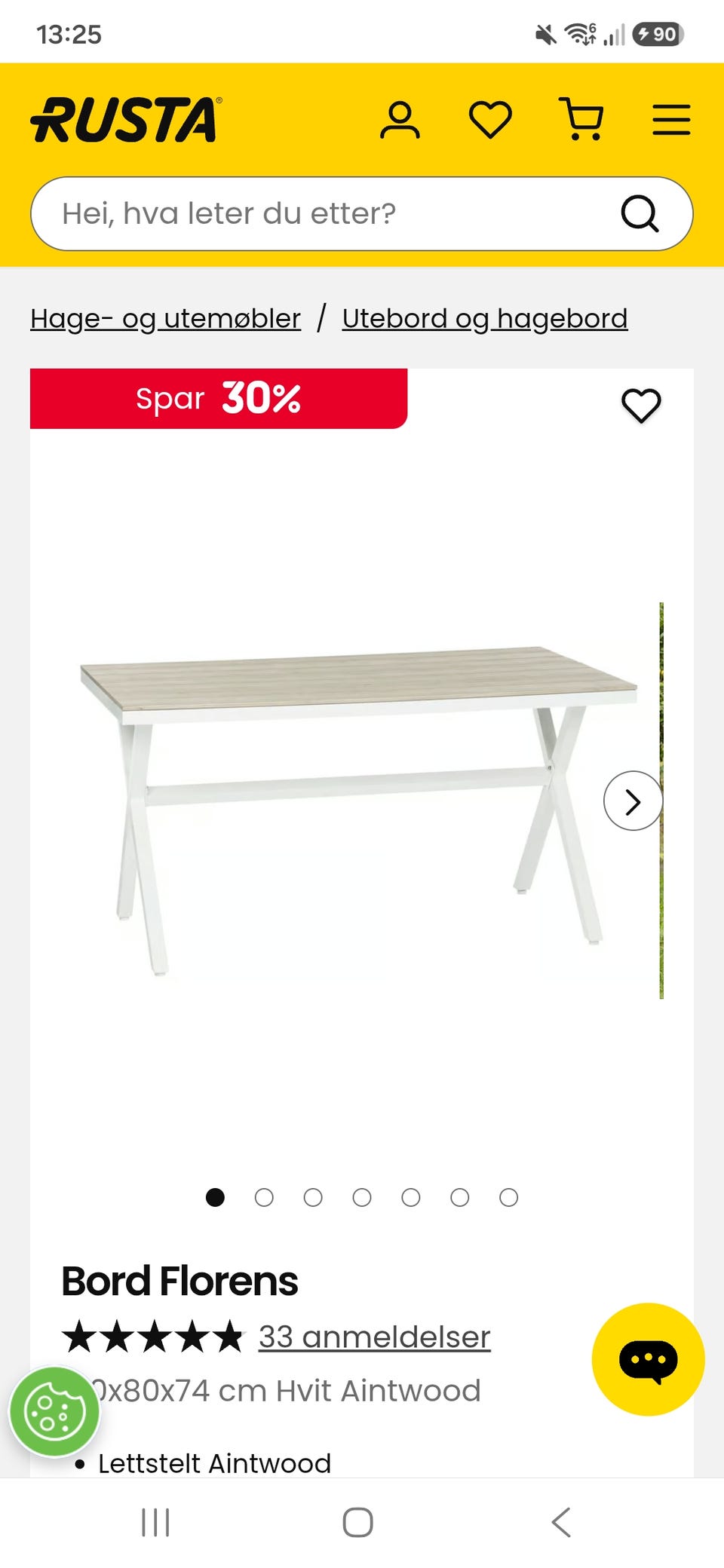
Task: Go to Hage- og utemøbler breadcrumb
Action: [x=165, y=319]
